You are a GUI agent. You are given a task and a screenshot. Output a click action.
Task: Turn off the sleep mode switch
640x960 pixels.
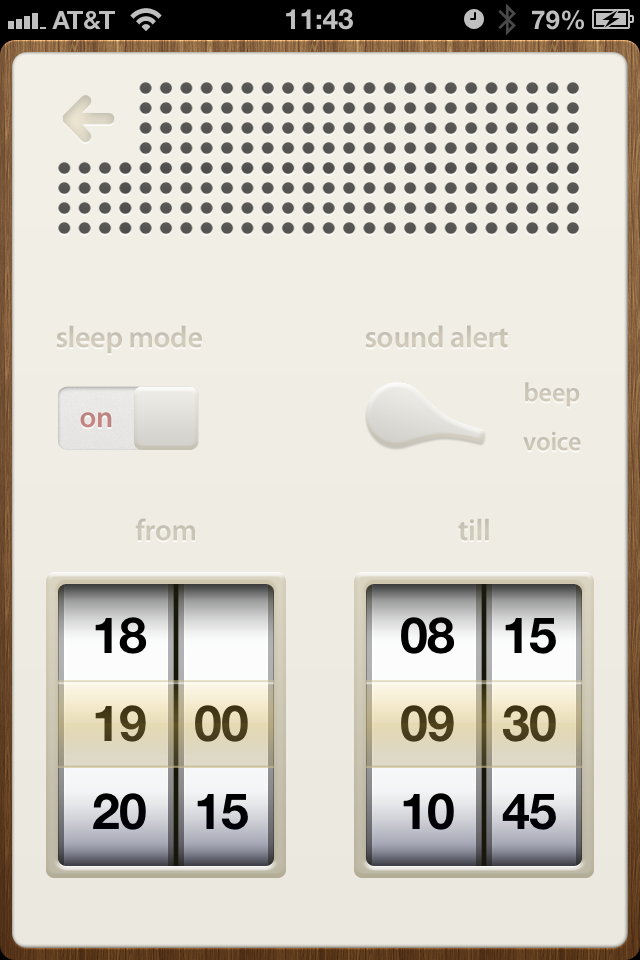click(128, 418)
